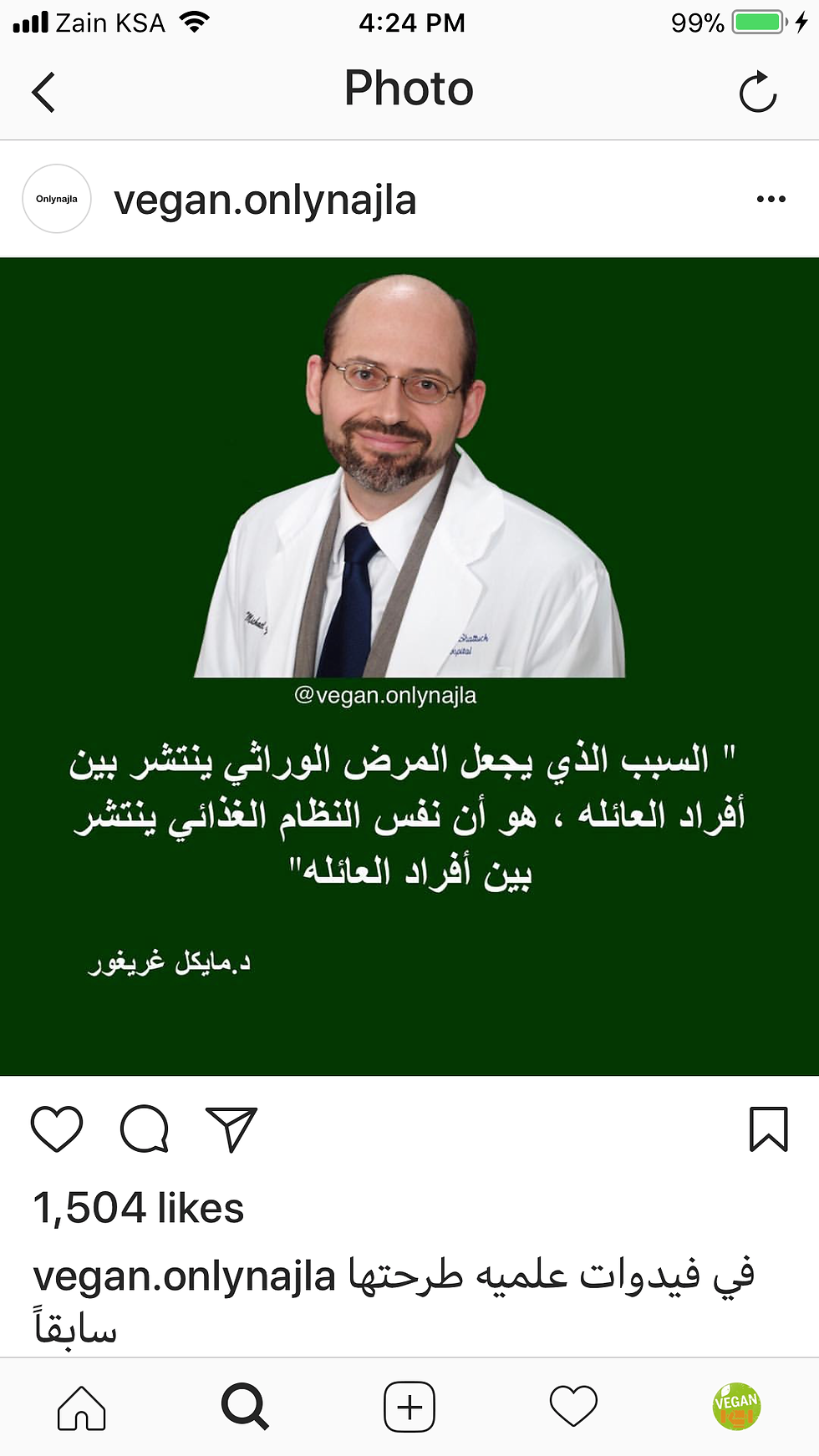Image resolution: width=819 pixels, height=1456 pixels.
Task: Like the post with the heart icon
Action: pos(57,1129)
